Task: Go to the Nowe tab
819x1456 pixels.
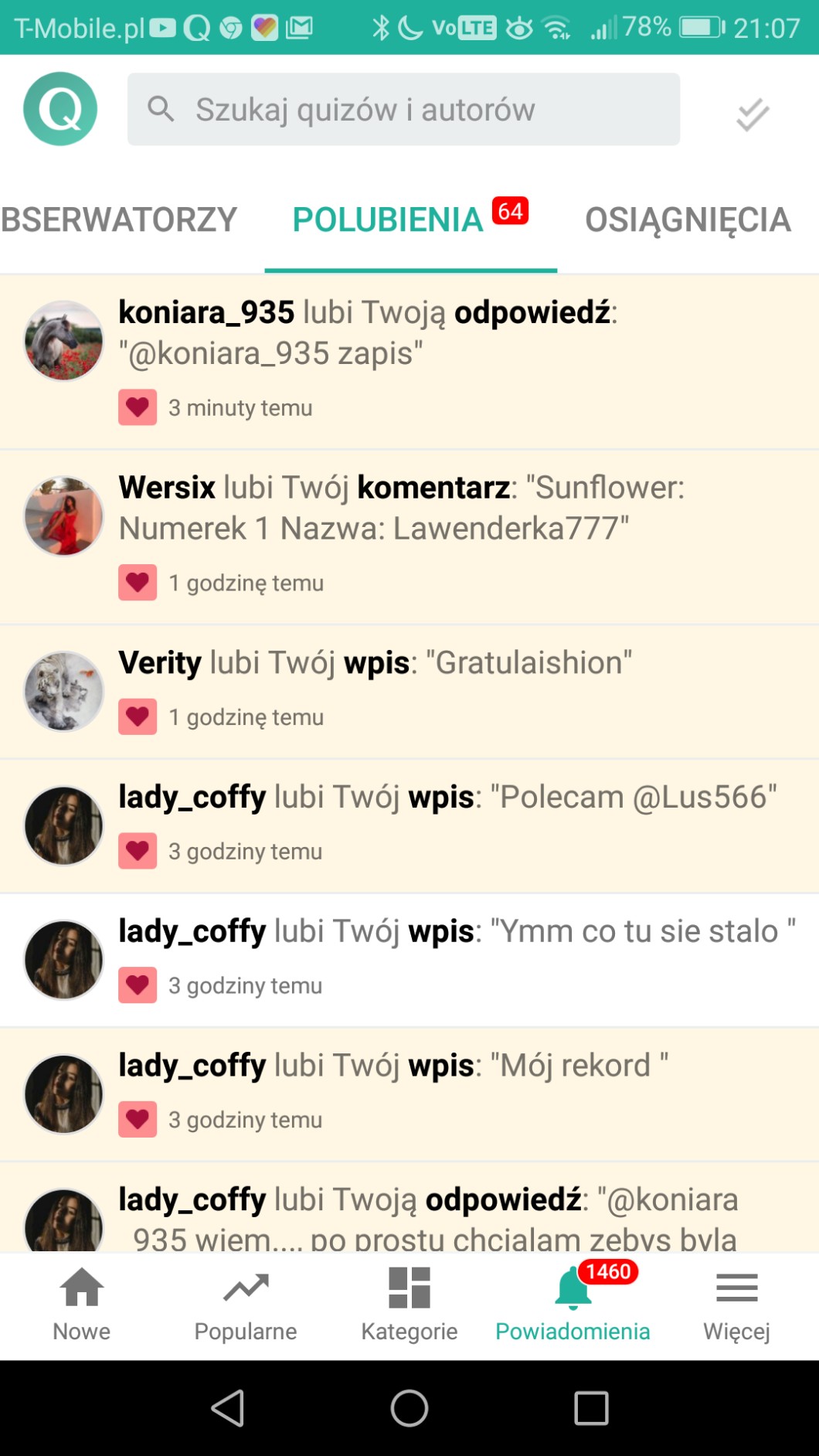Action: 82,1305
